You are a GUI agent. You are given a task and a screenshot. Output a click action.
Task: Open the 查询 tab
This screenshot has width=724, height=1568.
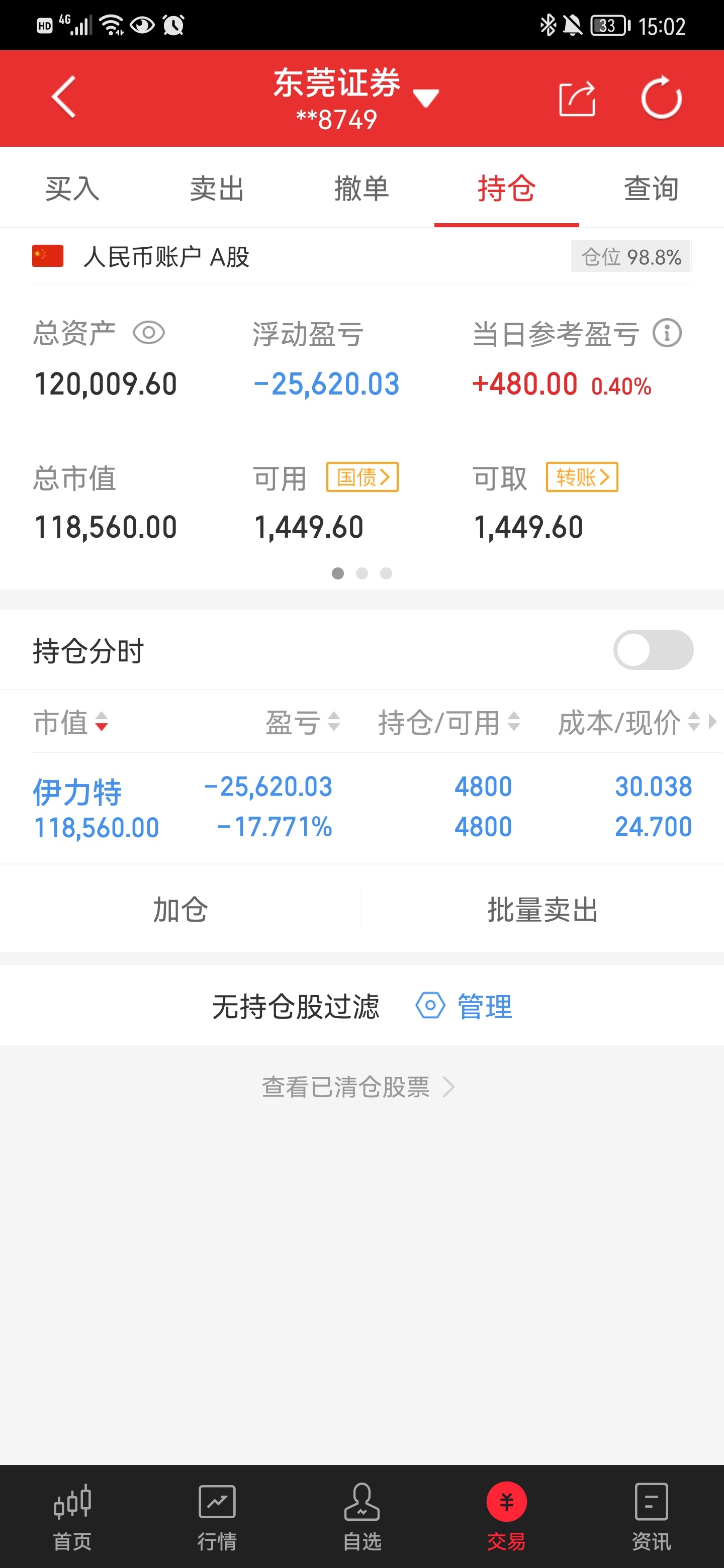pyautogui.click(x=651, y=188)
